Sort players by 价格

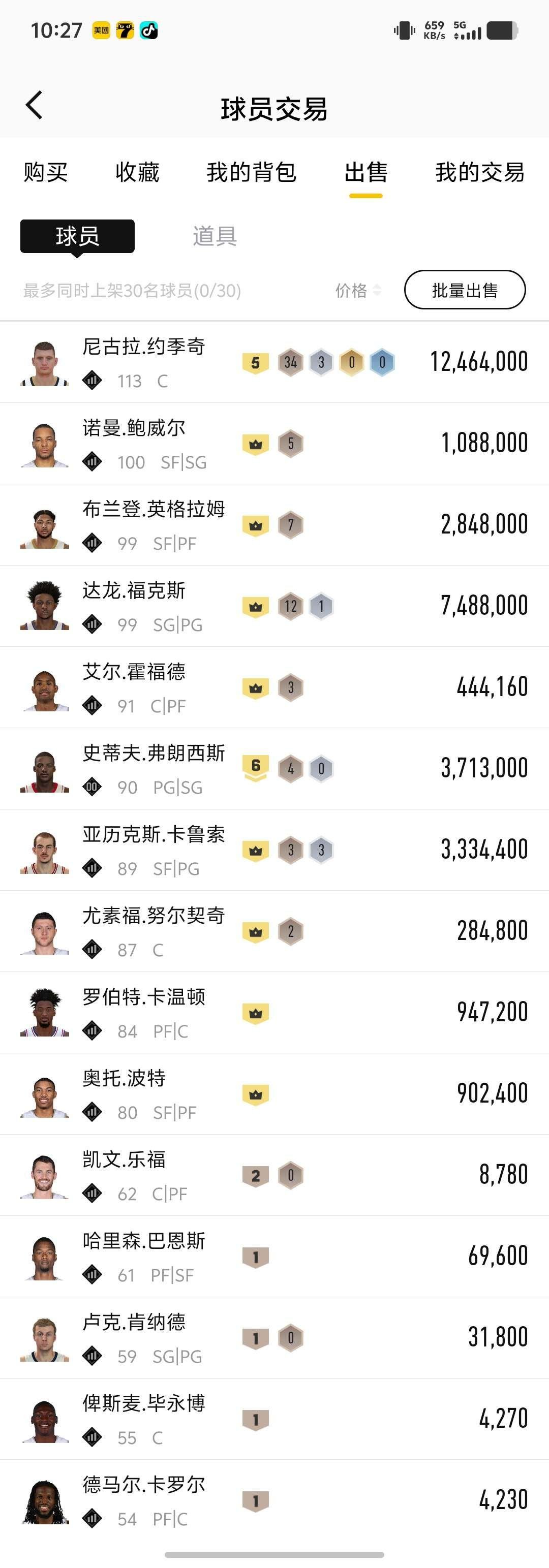358,290
